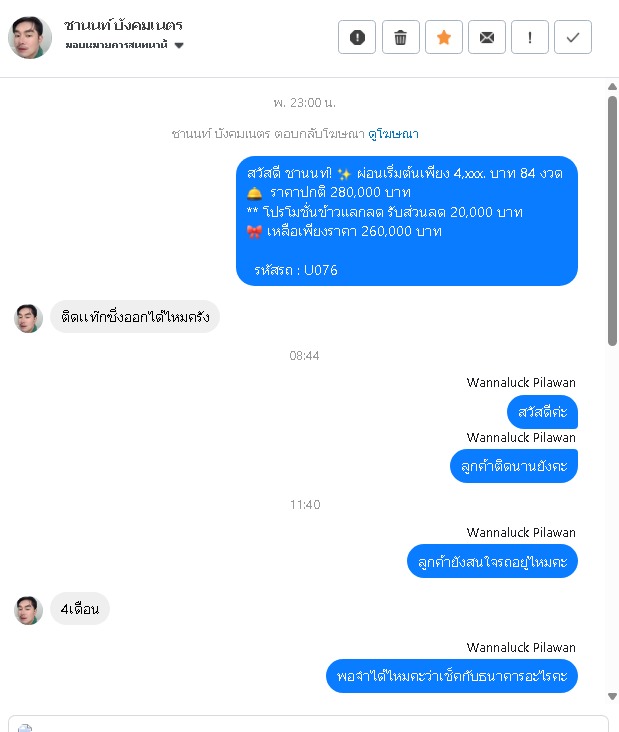Delete this conversation with trash icon
The width and height of the screenshot is (619, 732).
400,37
